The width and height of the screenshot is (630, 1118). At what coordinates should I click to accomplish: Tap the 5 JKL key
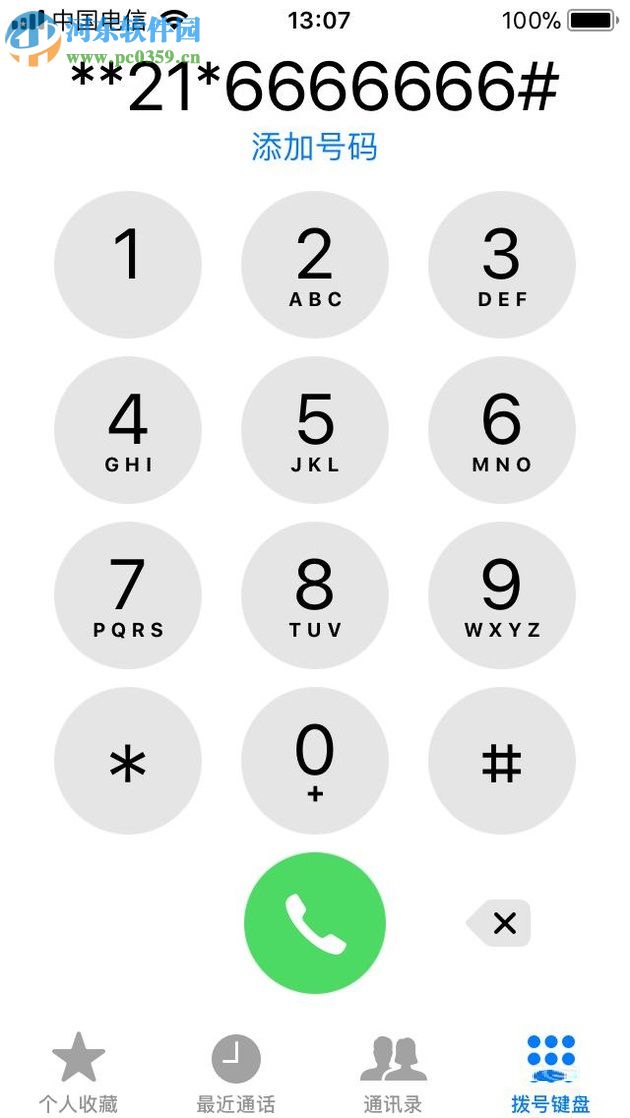click(315, 430)
